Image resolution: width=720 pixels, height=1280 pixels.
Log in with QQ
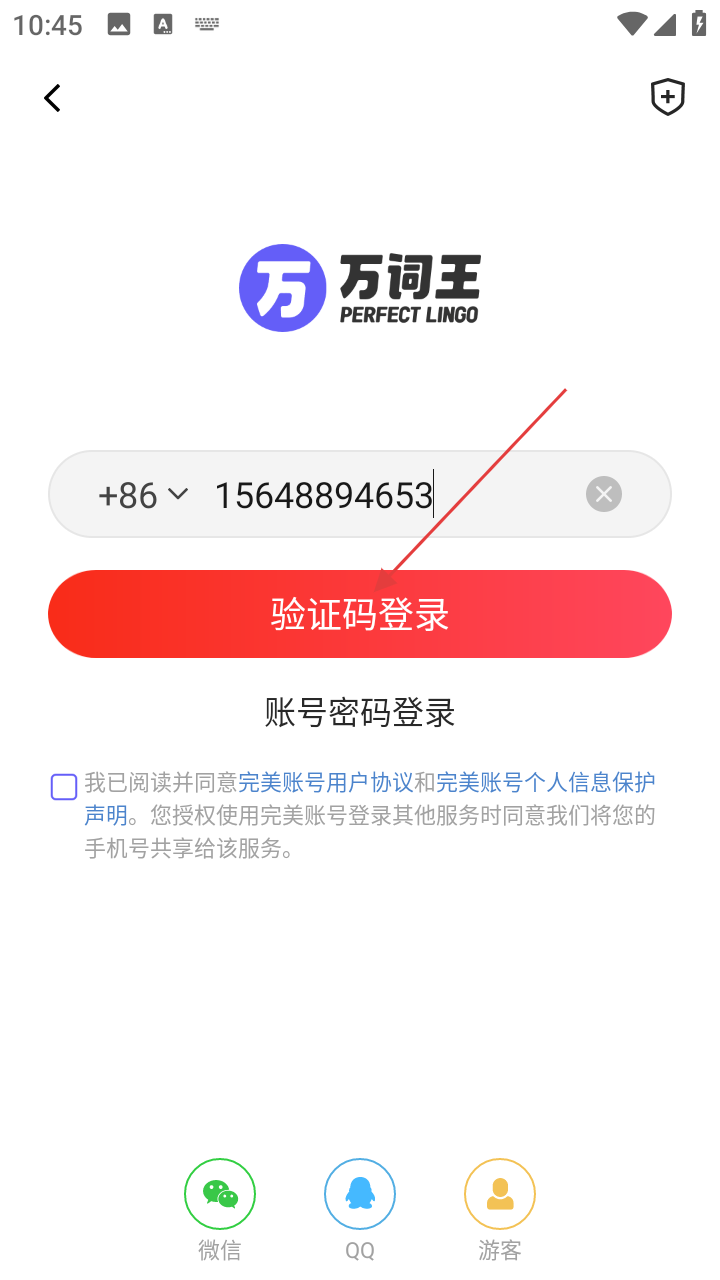(x=360, y=1195)
